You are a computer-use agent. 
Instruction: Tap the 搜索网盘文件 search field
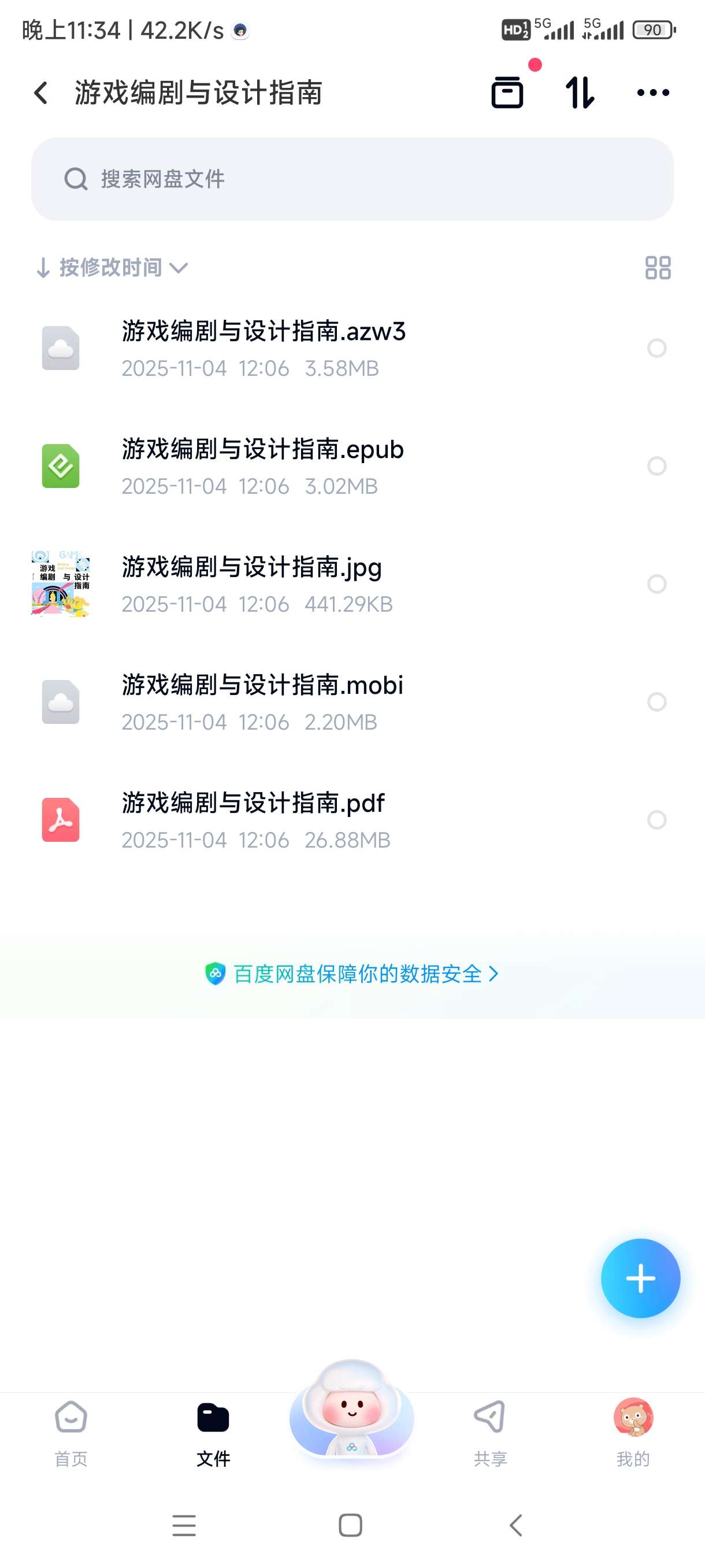351,179
